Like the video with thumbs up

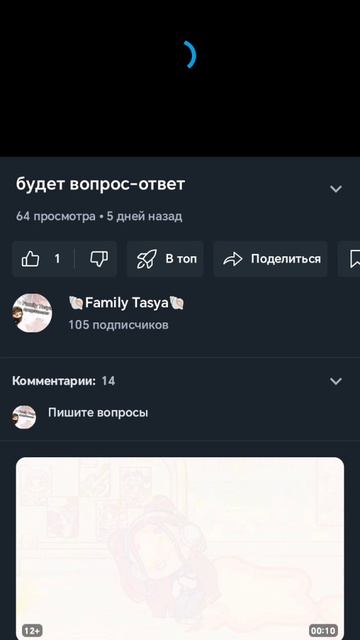tap(42, 259)
